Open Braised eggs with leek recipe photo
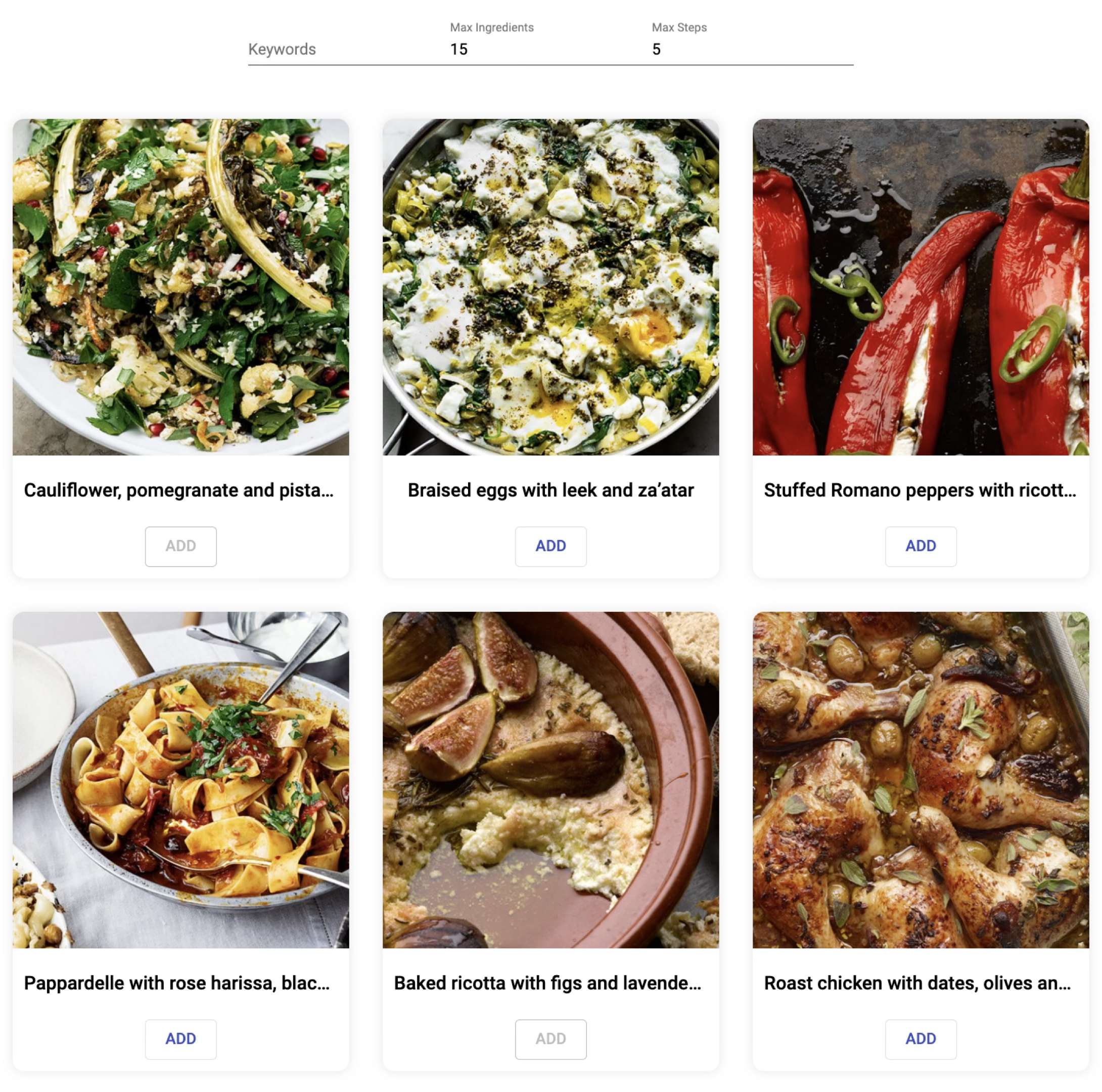 click(x=550, y=287)
